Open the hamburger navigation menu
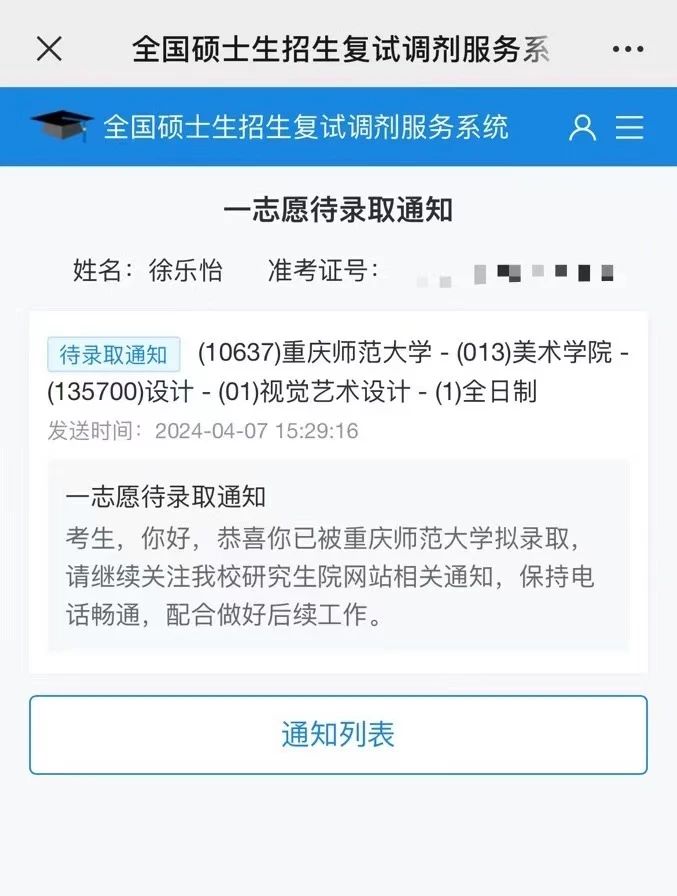The height and width of the screenshot is (896, 677). point(630,127)
